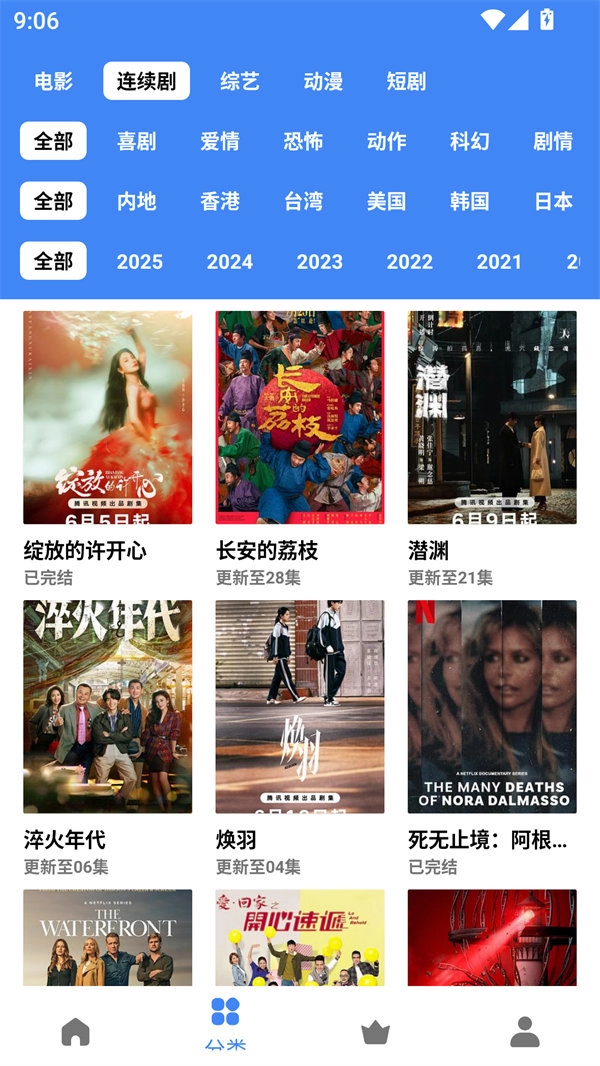Select the 综艺 category tab
Screen dimensions: 600x1066
pos(239,82)
